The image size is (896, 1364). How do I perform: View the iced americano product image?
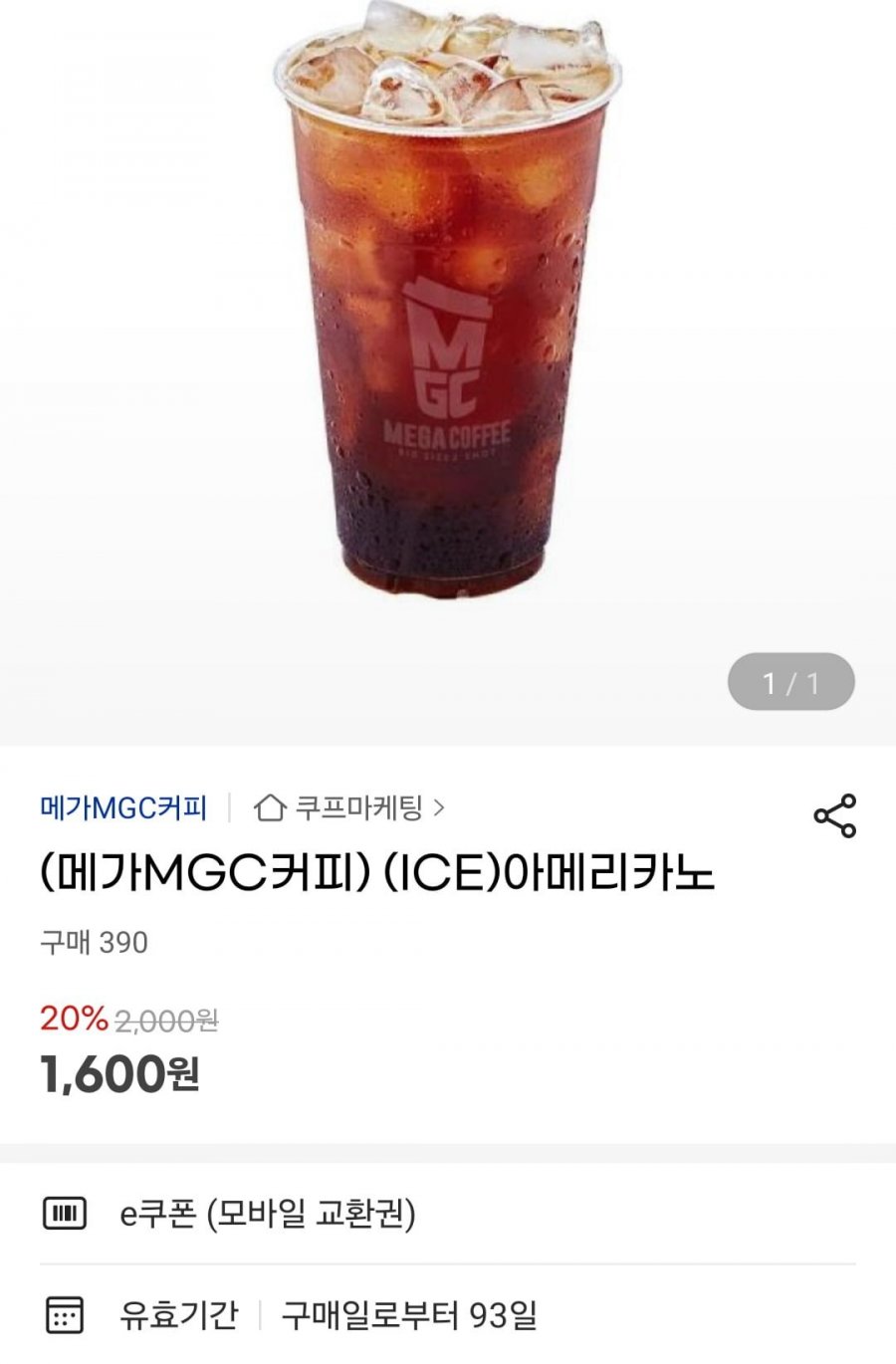pyautogui.click(x=448, y=299)
